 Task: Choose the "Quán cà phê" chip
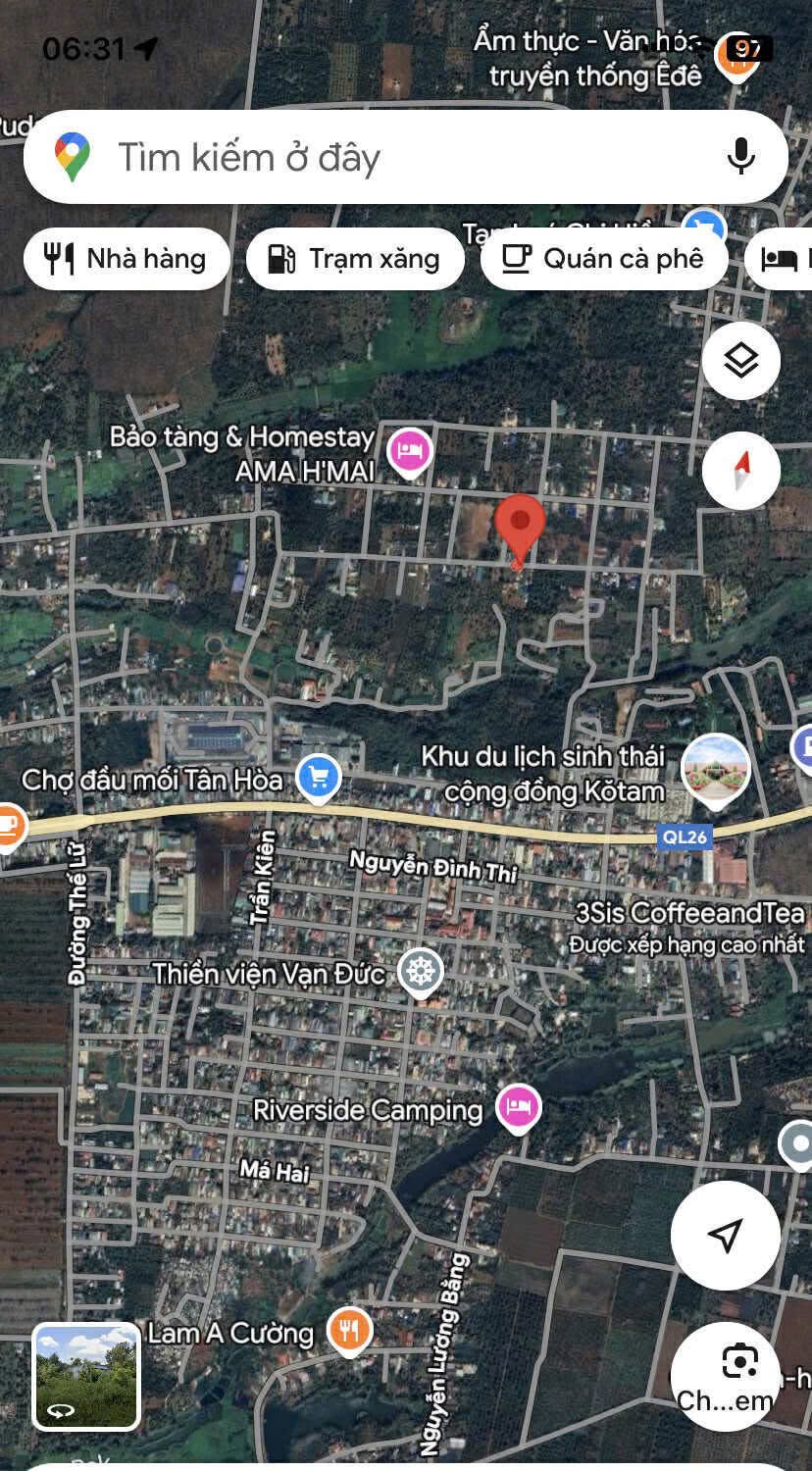pos(604,259)
